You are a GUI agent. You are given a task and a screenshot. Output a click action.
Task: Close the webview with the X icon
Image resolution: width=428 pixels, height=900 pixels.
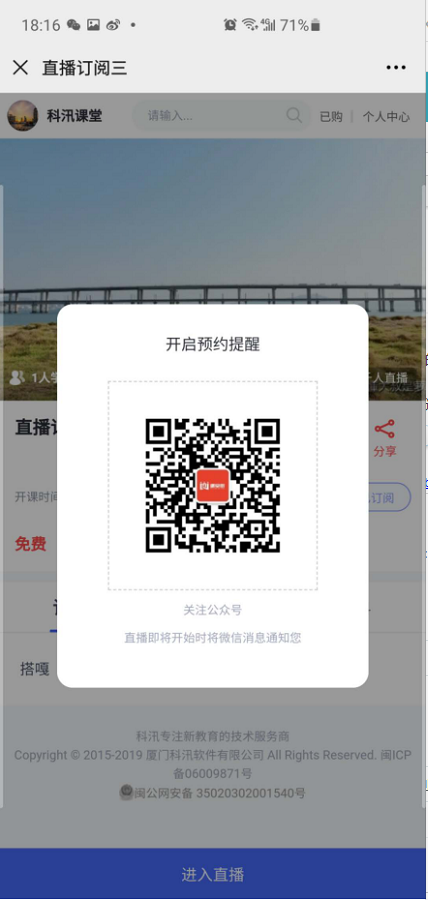(x=20, y=68)
